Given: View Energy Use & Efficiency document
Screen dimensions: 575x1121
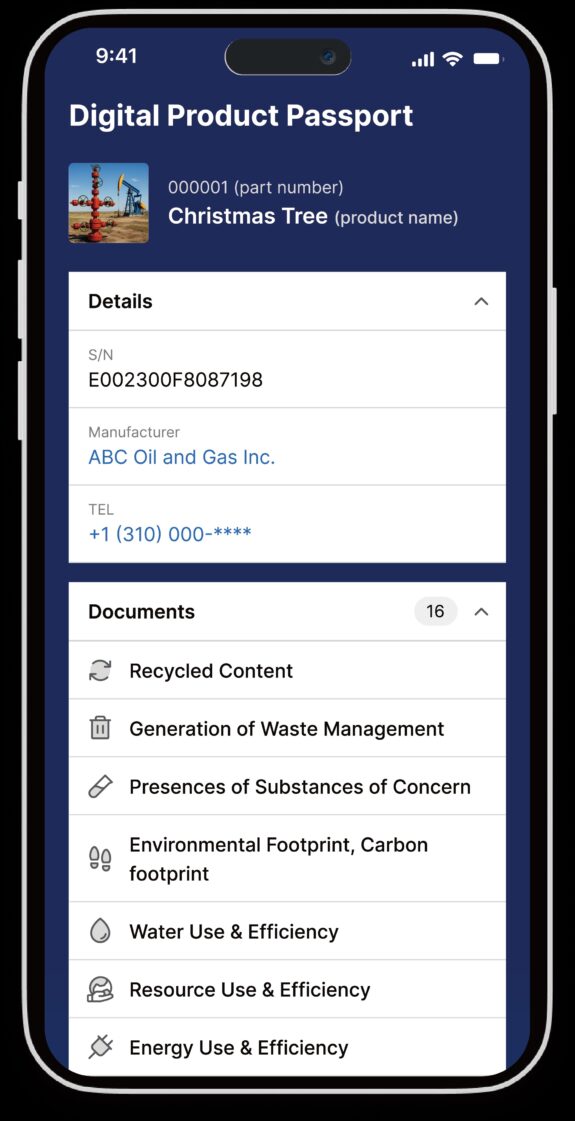Looking at the screenshot, I should pos(287,1045).
